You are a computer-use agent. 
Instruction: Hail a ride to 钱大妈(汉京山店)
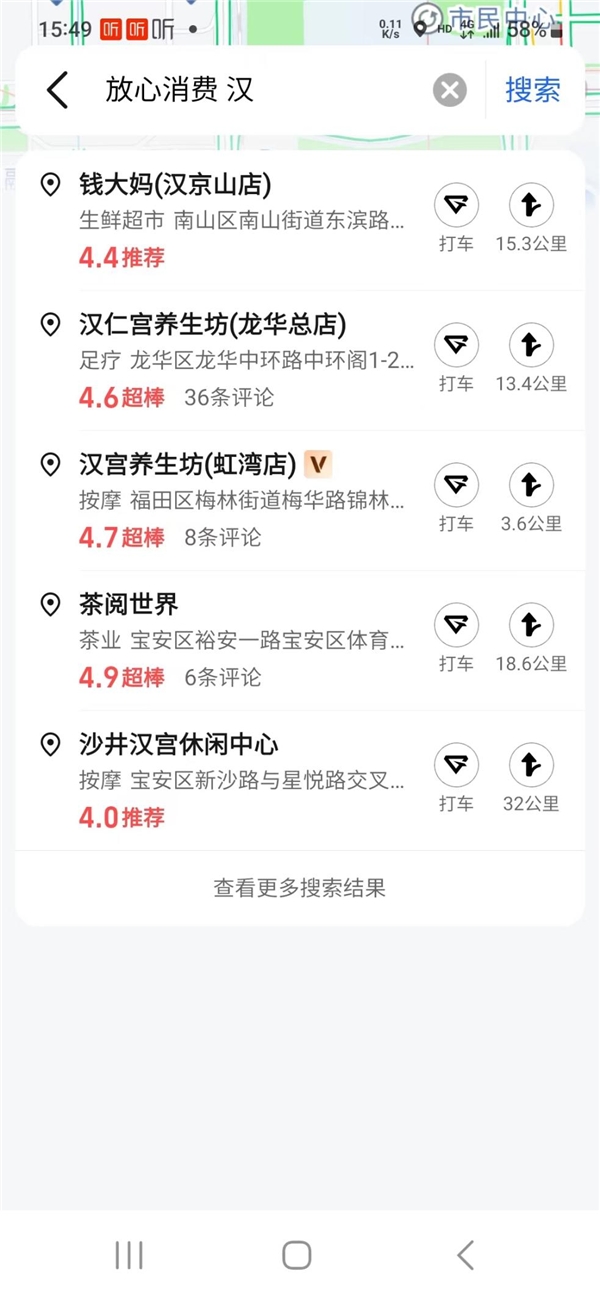coord(456,219)
